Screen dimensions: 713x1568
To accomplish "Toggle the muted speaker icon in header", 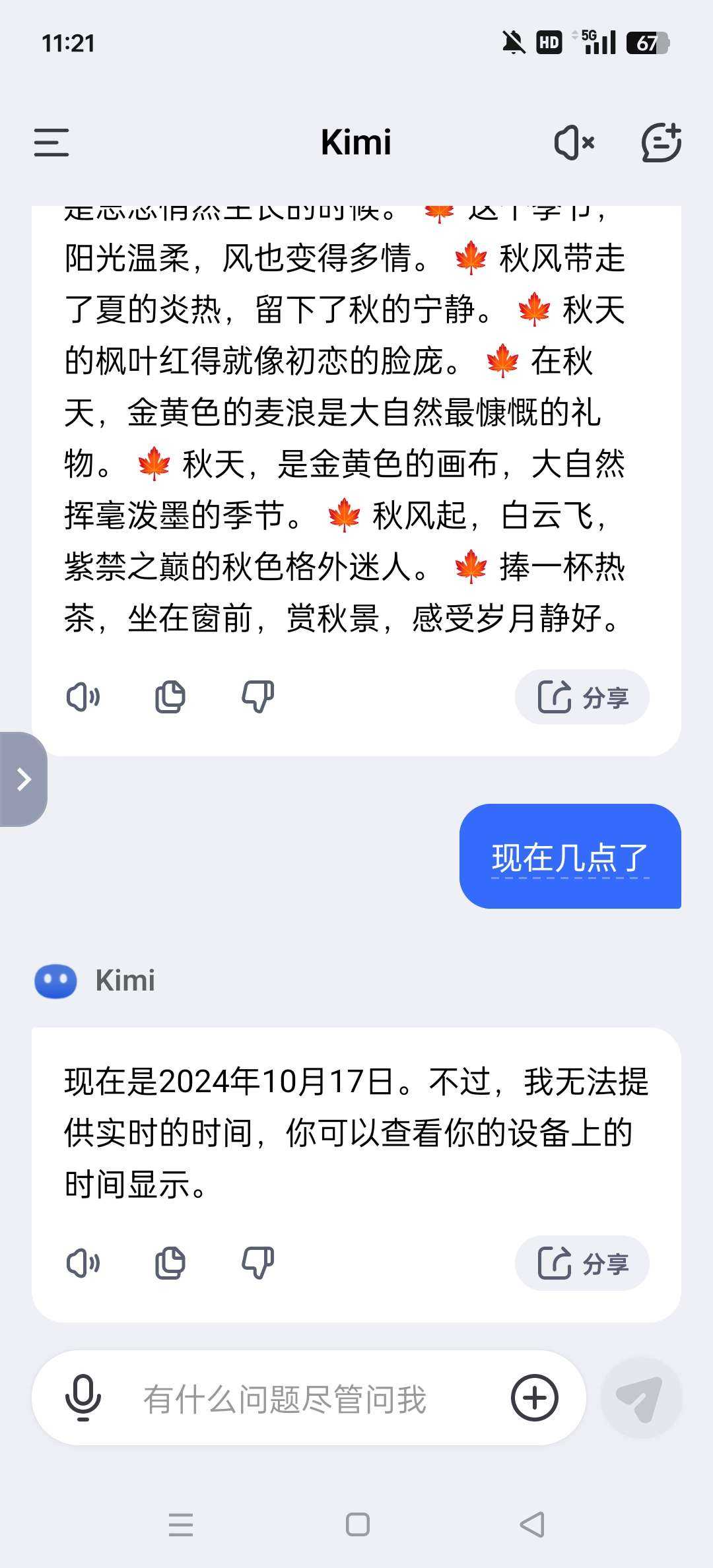I will pos(574,143).
